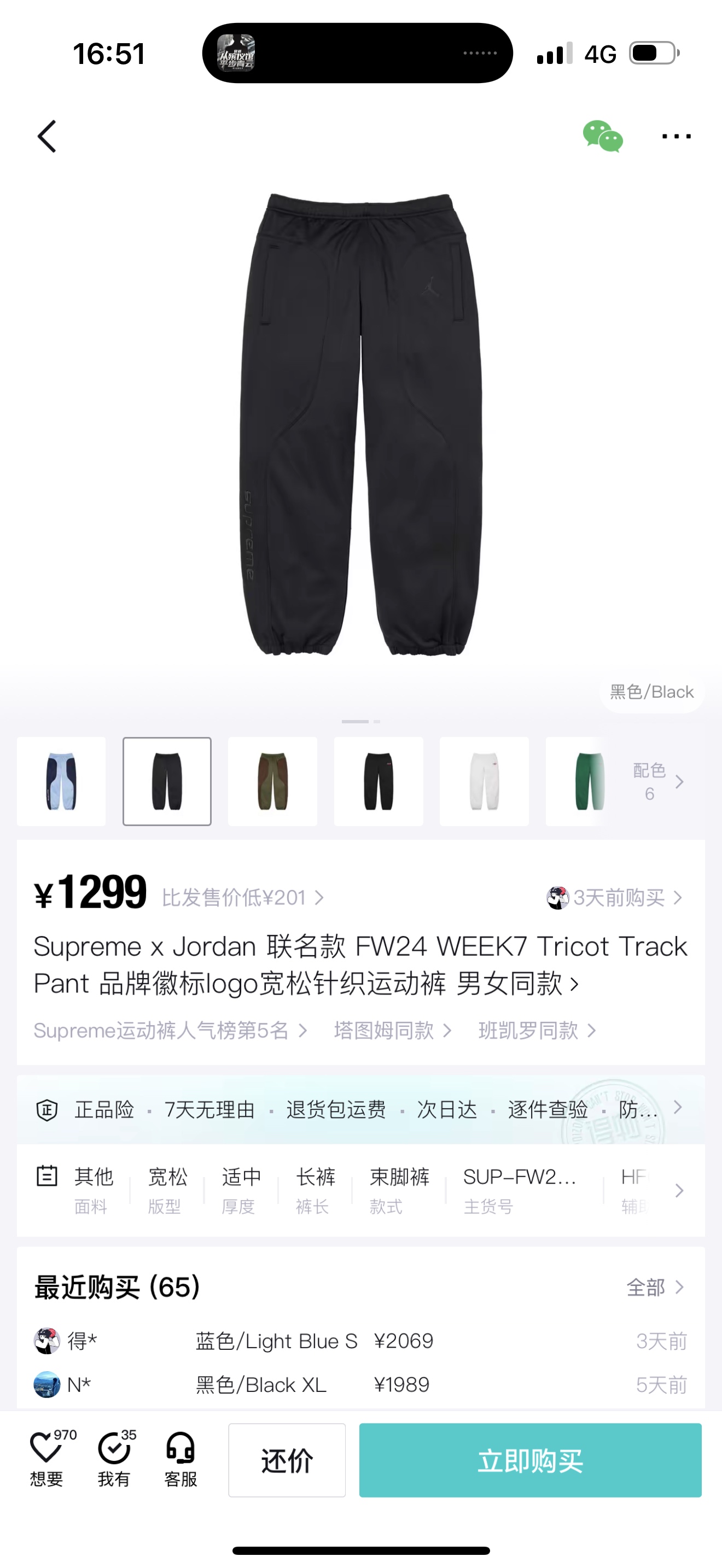Open the Supreme运动裤人气榜第5名 ranking
Screen dimensions: 722x1568
170,1031
